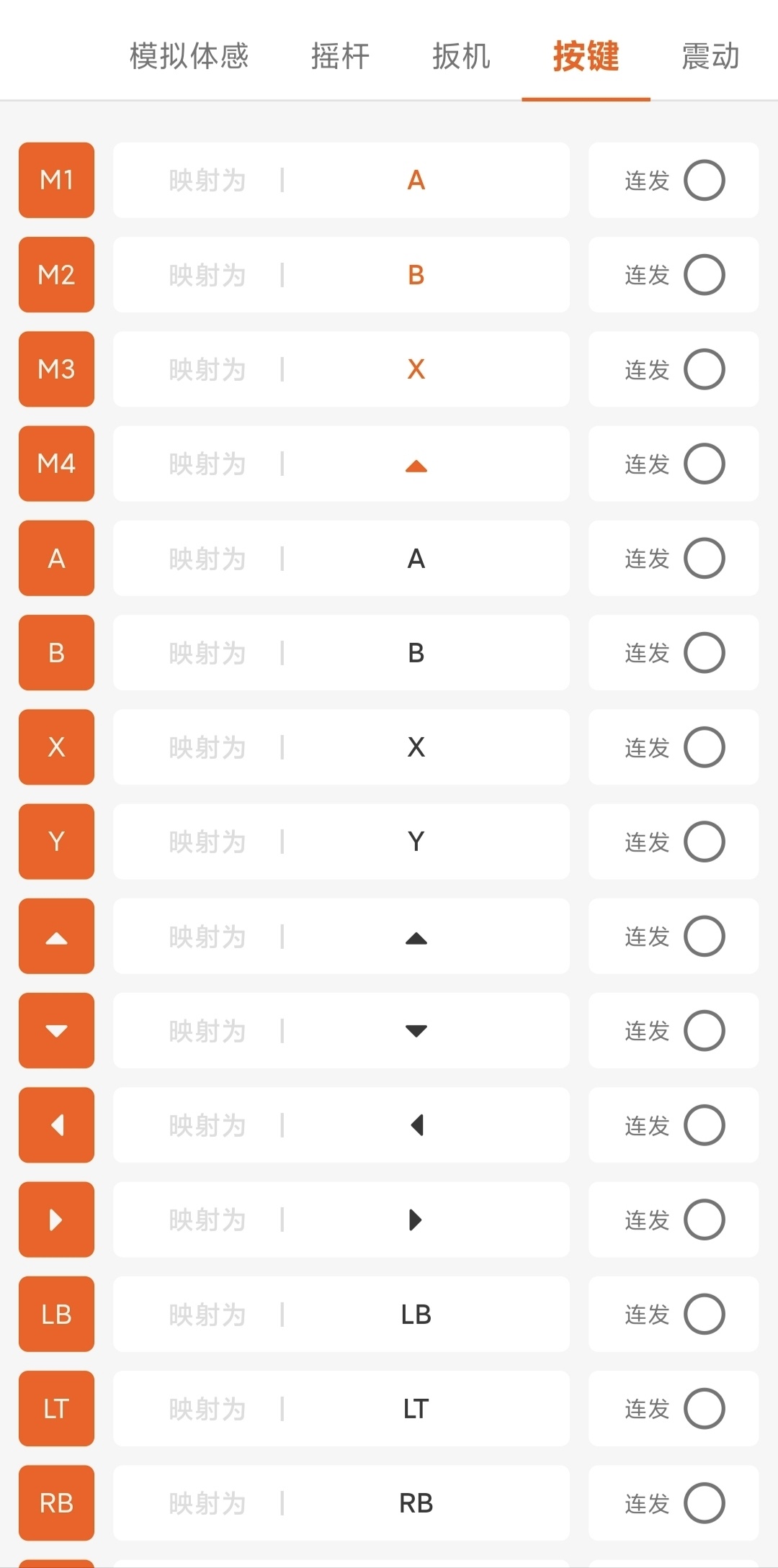Turn on 连发 for the LB key

pos(704,1314)
